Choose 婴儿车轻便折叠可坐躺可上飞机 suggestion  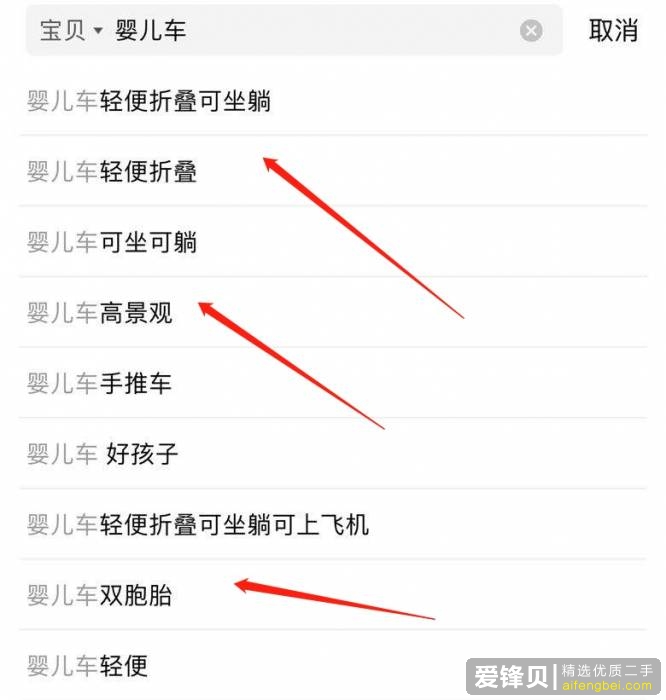198,524
